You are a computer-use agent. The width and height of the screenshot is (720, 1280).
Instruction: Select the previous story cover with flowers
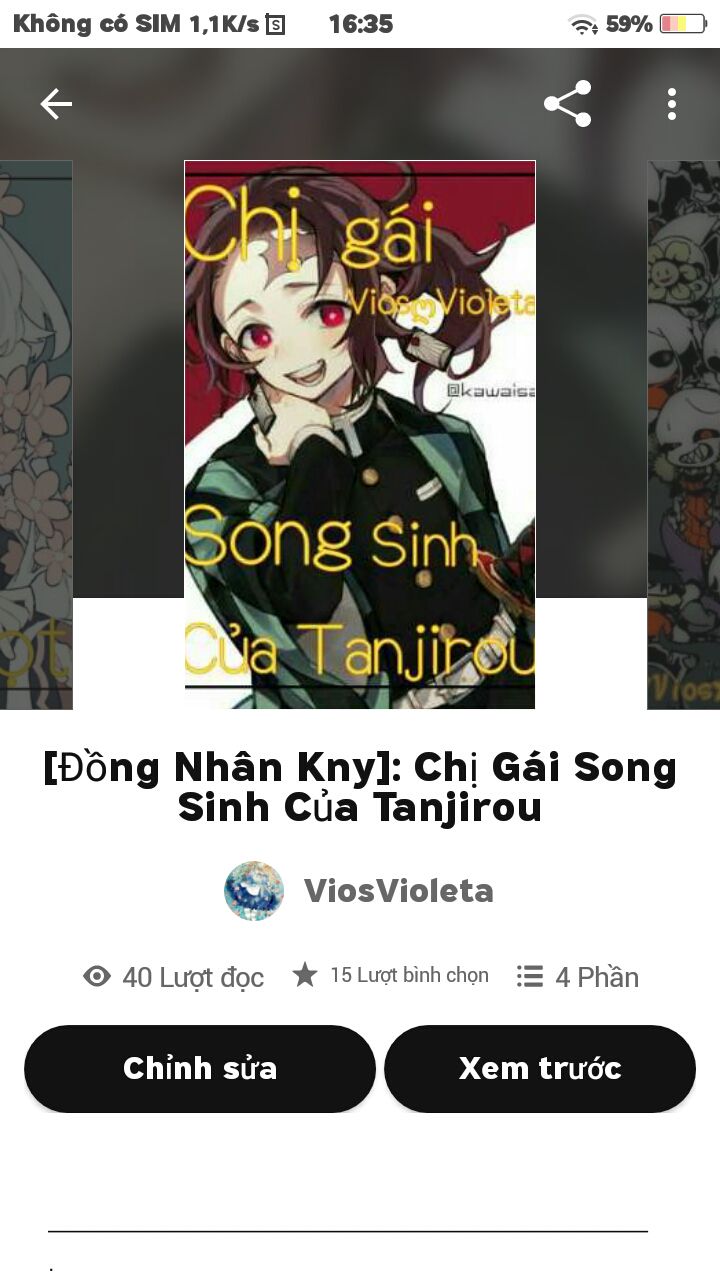(x=36, y=435)
